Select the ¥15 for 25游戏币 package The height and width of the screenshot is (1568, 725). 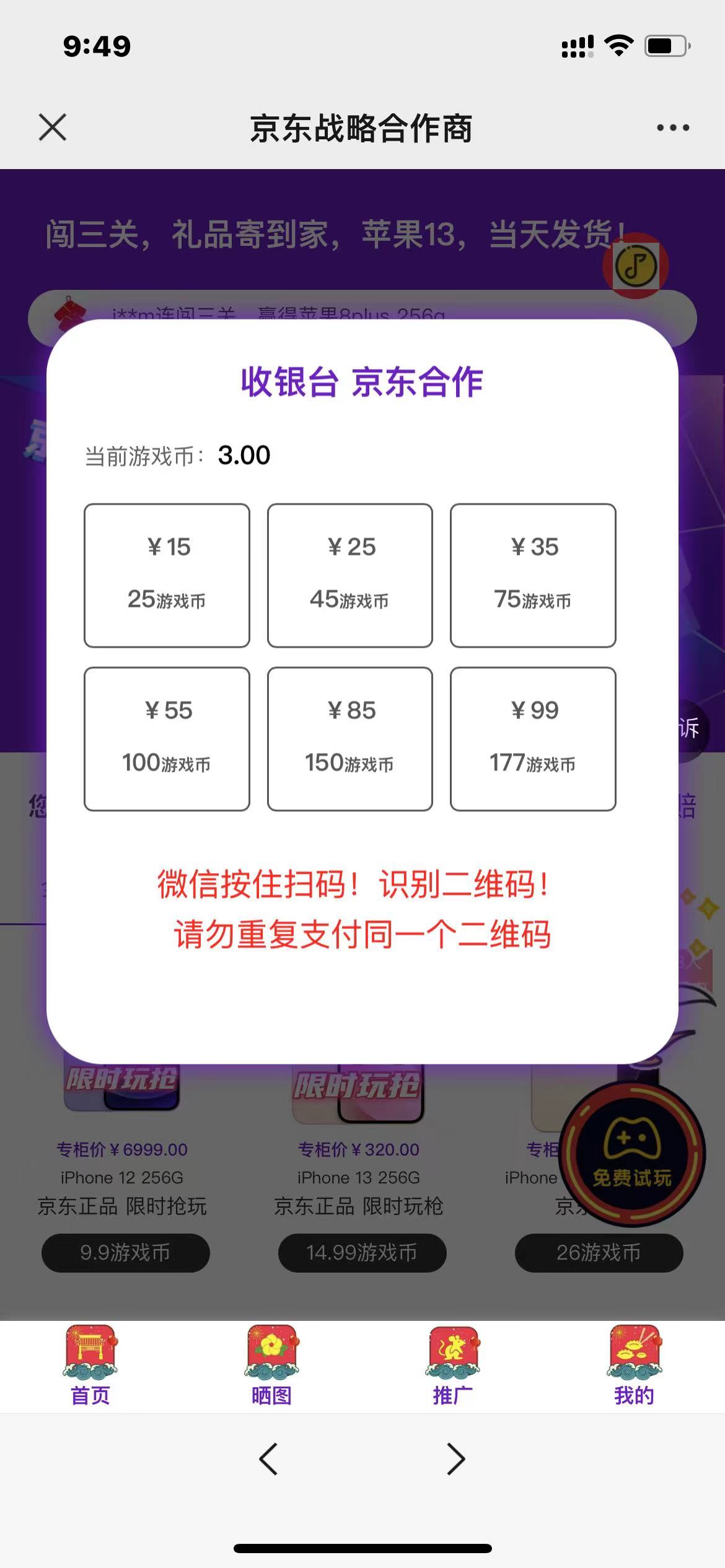pyautogui.click(x=167, y=575)
